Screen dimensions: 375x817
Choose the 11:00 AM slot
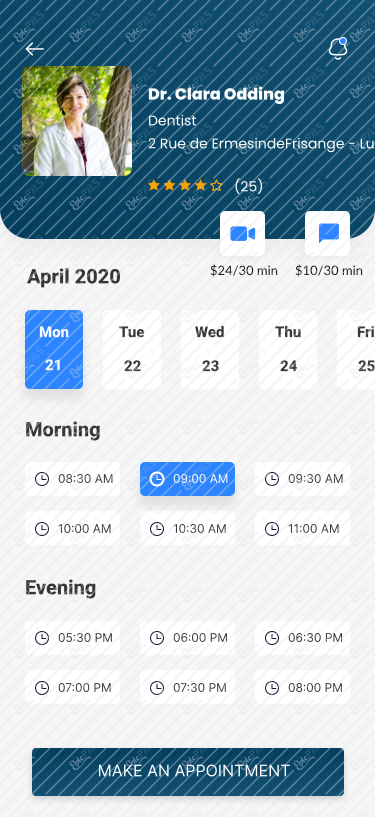[303, 528]
